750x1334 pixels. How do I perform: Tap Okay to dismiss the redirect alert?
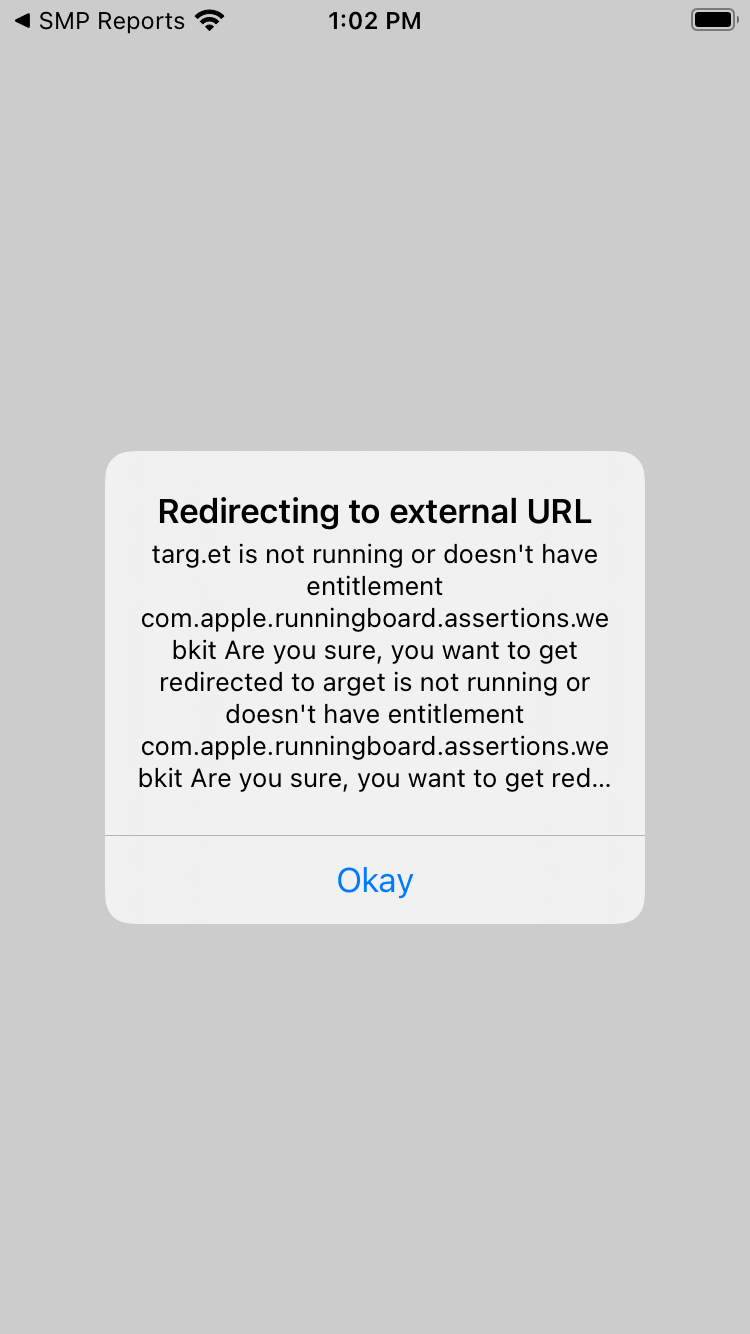pyautogui.click(x=375, y=880)
